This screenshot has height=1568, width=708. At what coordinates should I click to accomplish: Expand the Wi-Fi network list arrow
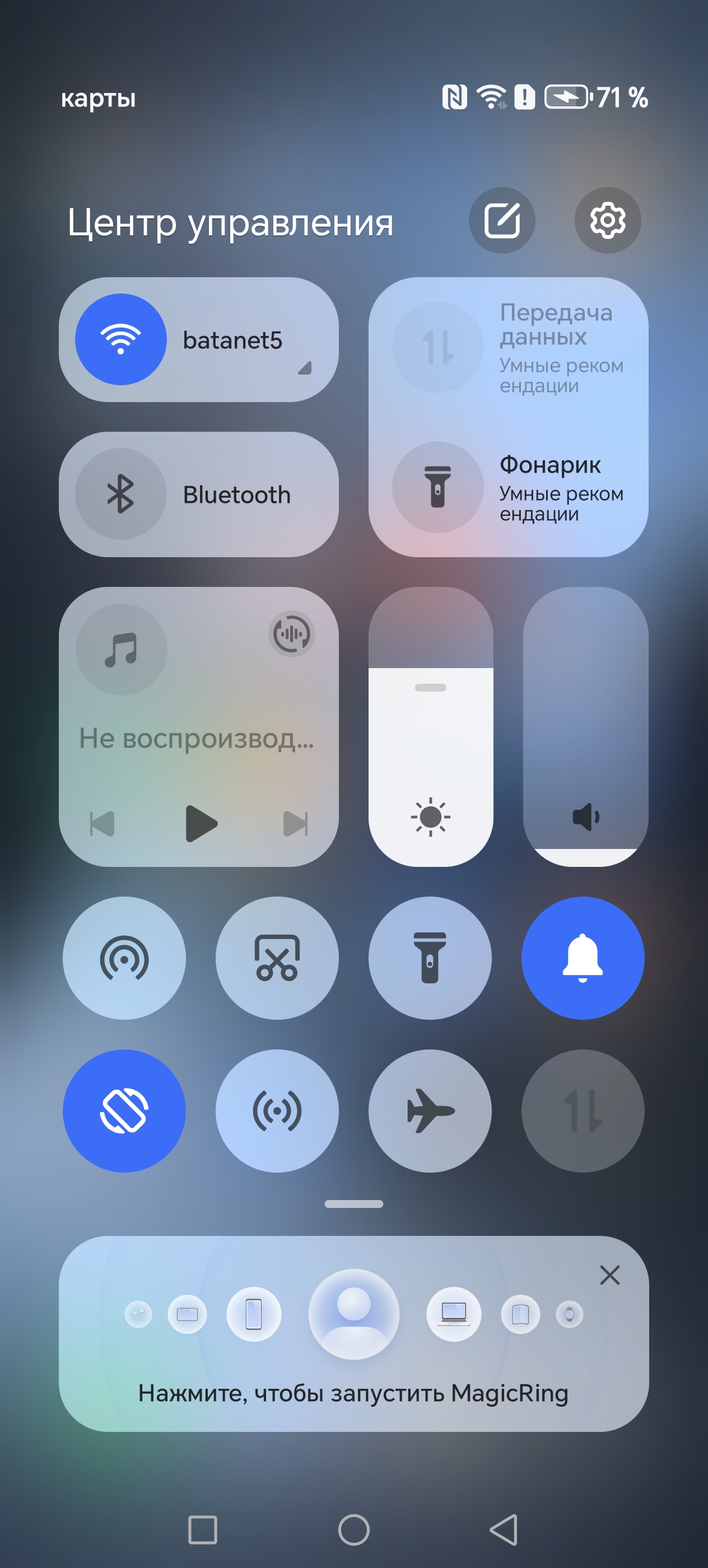pos(305,368)
